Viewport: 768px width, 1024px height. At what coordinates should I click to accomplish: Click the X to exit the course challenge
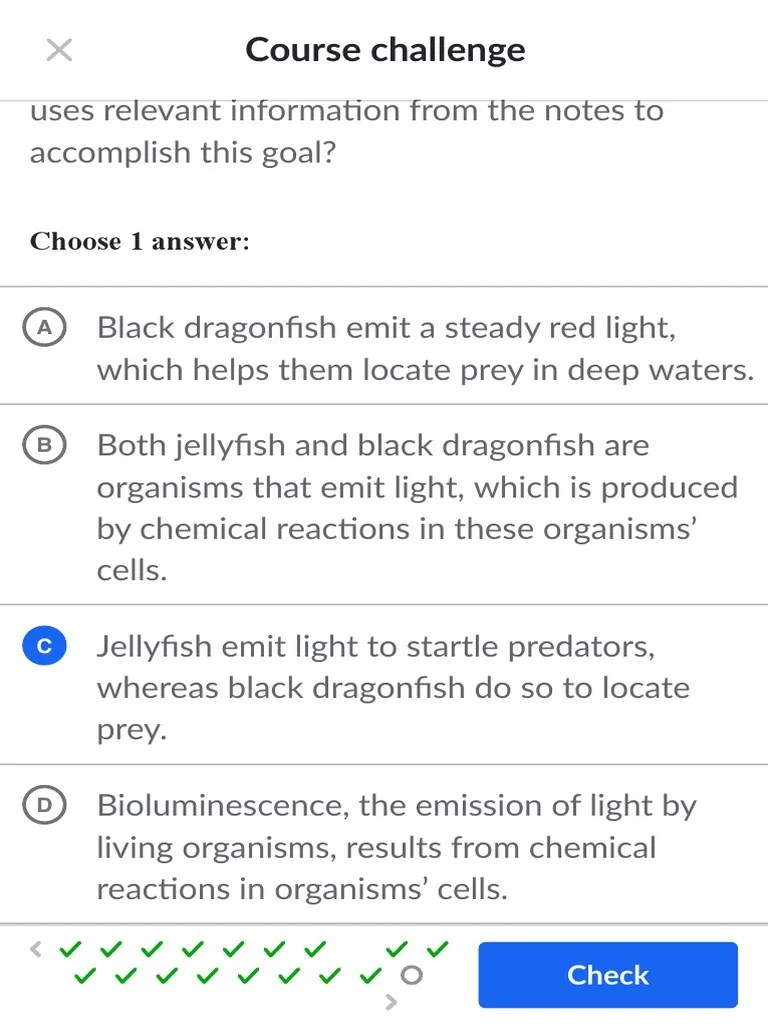(58, 50)
